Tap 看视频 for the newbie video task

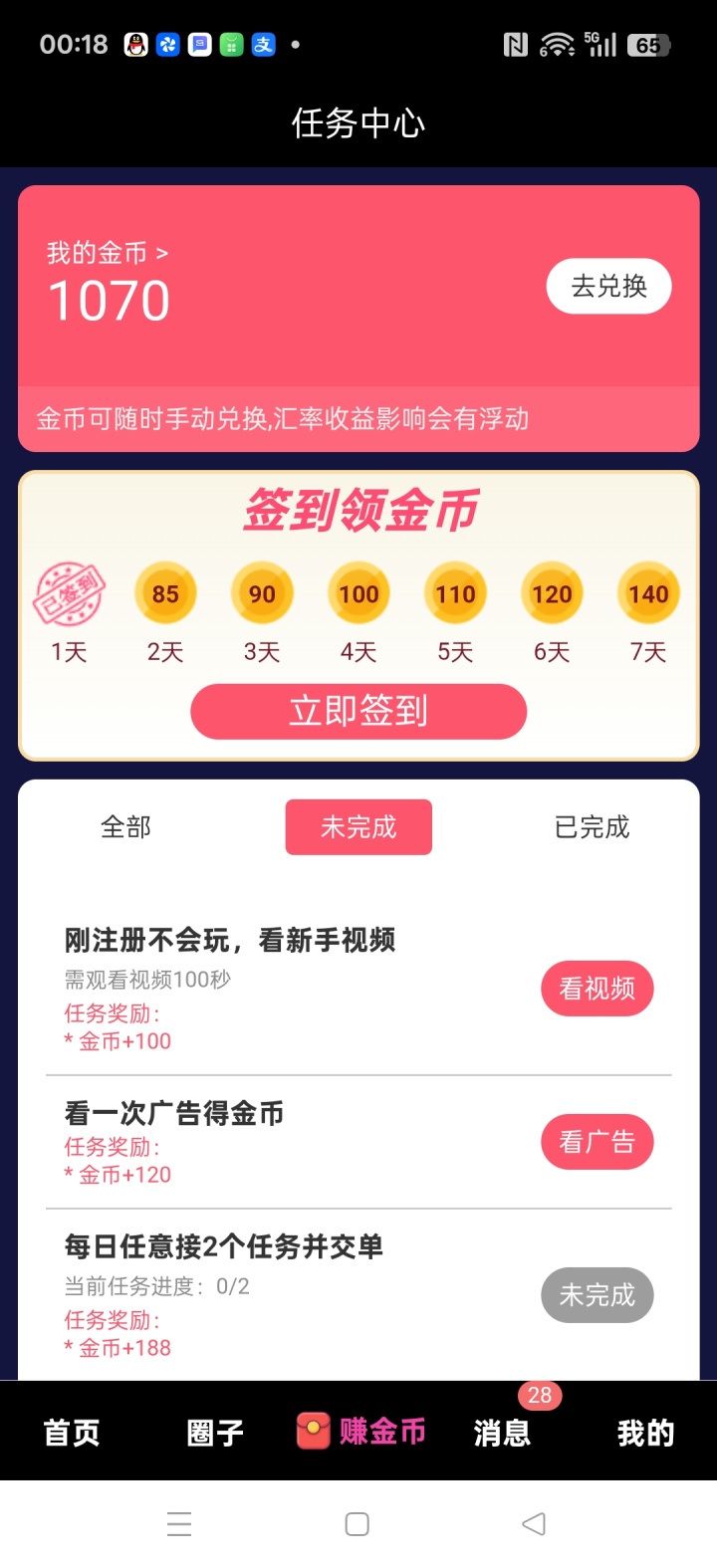click(x=597, y=989)
